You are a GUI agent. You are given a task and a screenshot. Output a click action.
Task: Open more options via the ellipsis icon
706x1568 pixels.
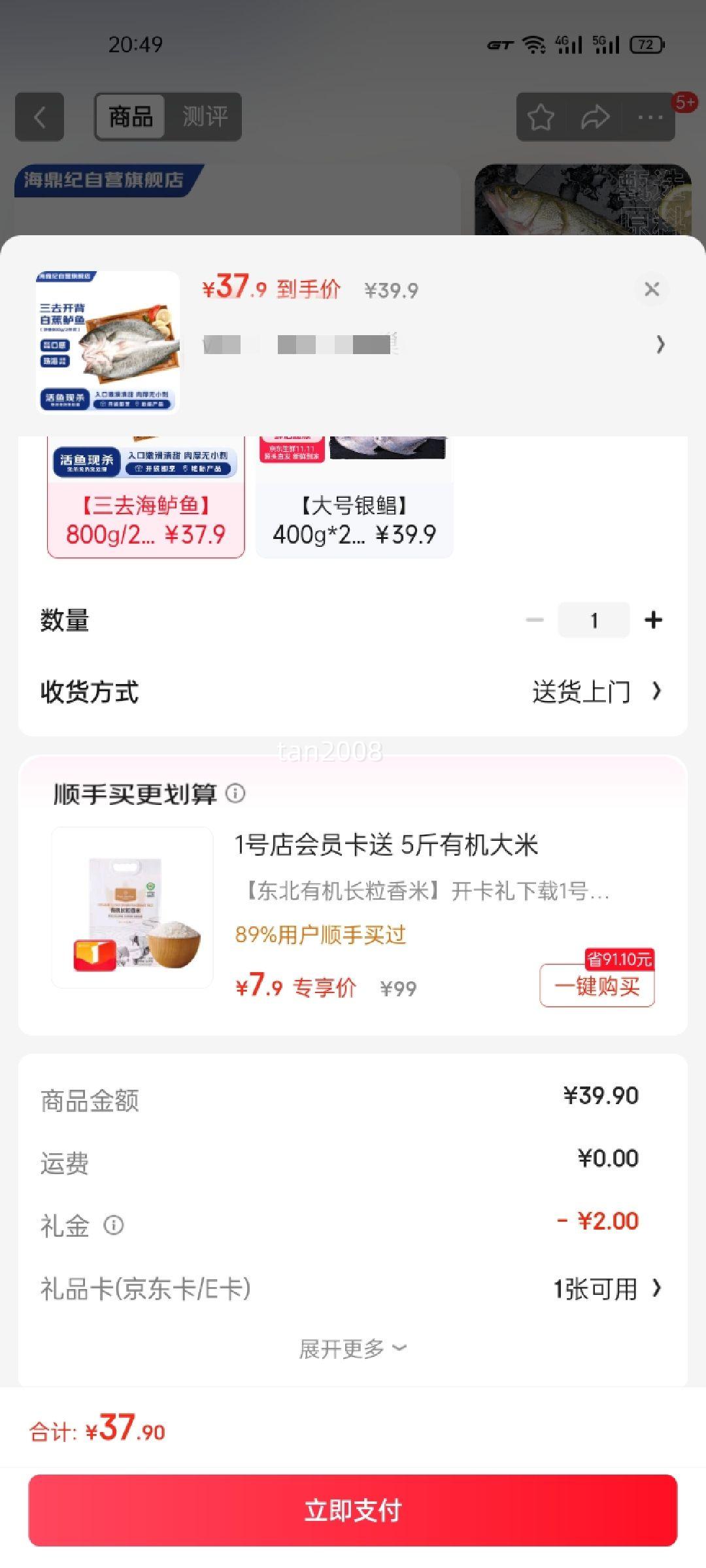point(649,117)
